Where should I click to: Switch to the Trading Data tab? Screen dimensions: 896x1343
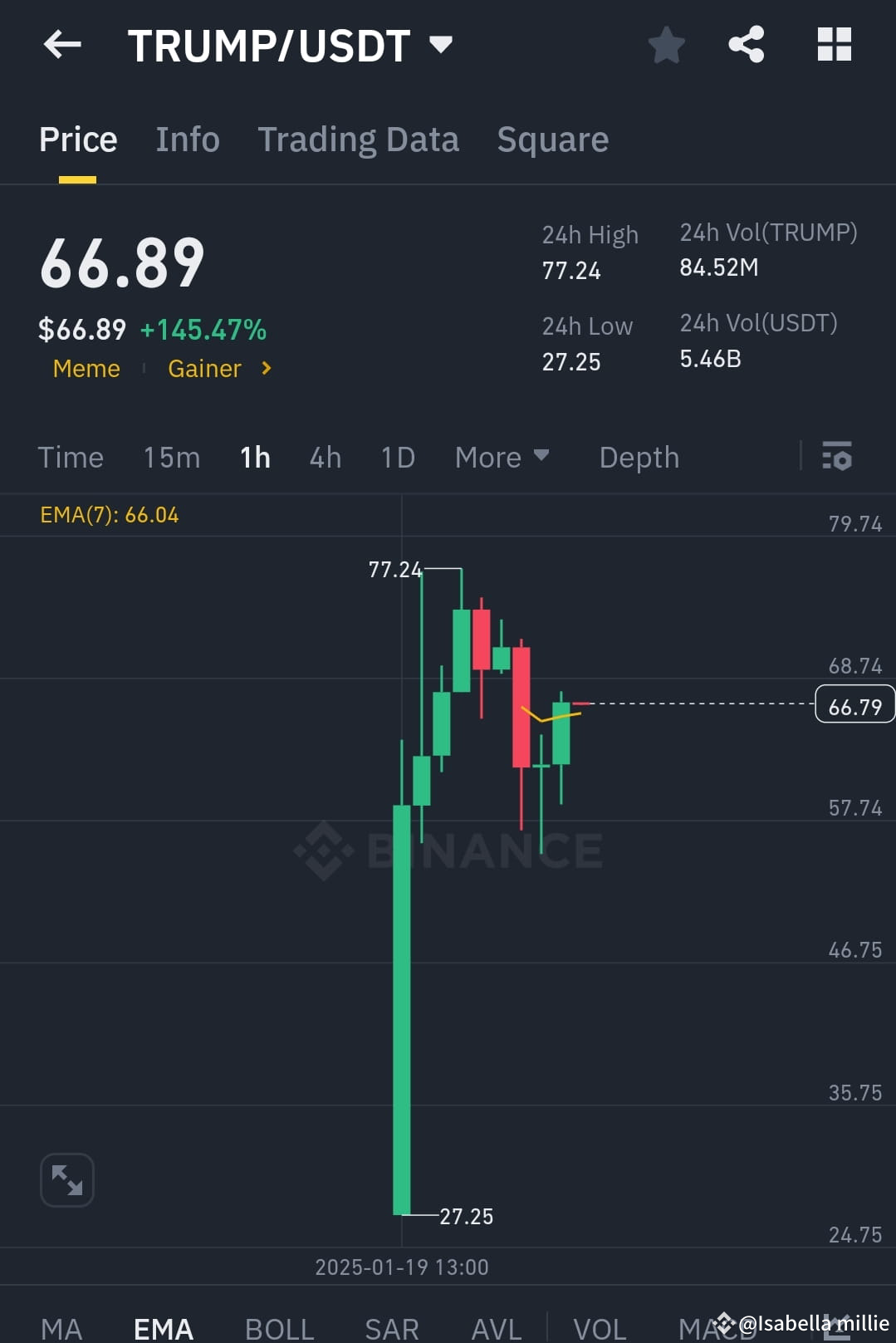click(x=359, y=139)
